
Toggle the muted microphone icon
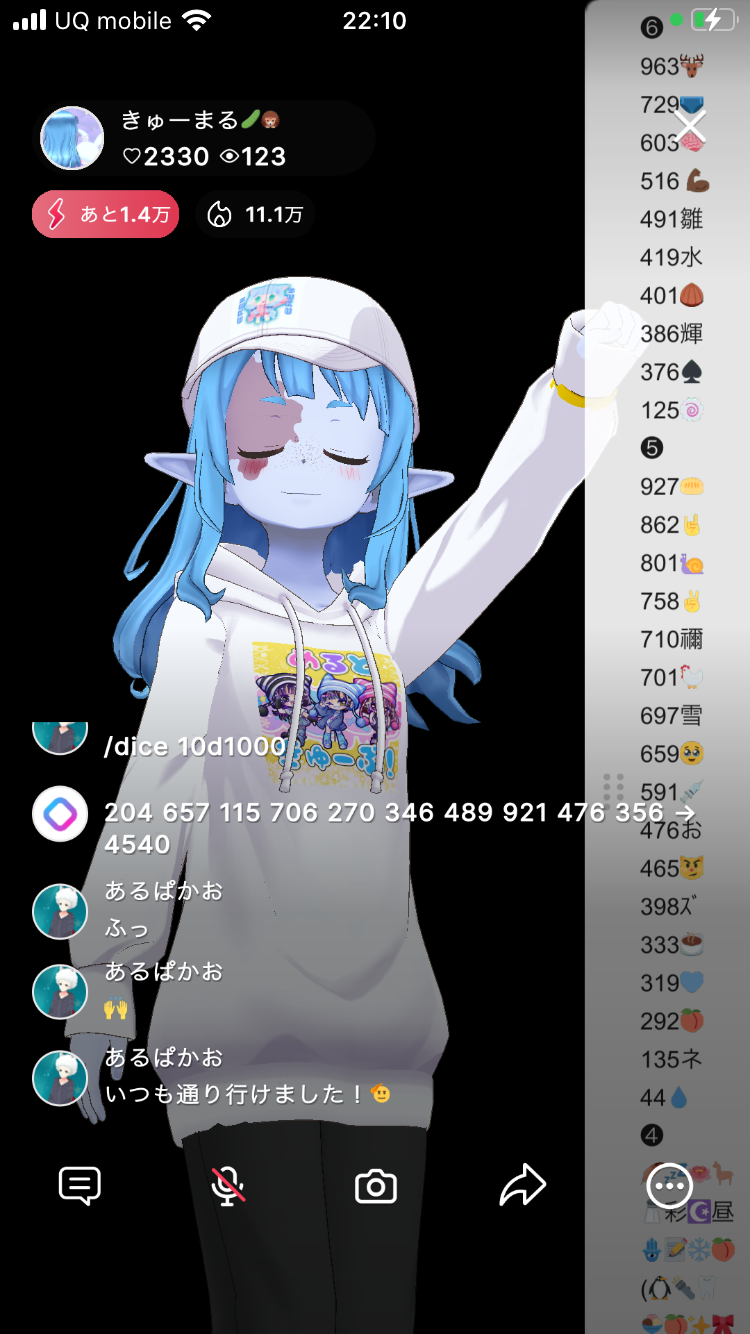pyautogui.click(x=228, y=1186)
